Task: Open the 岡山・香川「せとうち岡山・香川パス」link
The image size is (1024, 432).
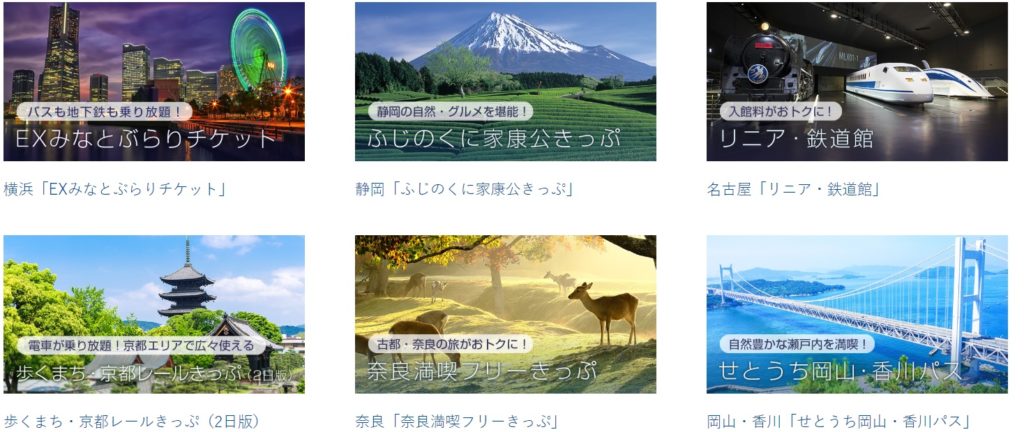Action: (x=838, y=421)
